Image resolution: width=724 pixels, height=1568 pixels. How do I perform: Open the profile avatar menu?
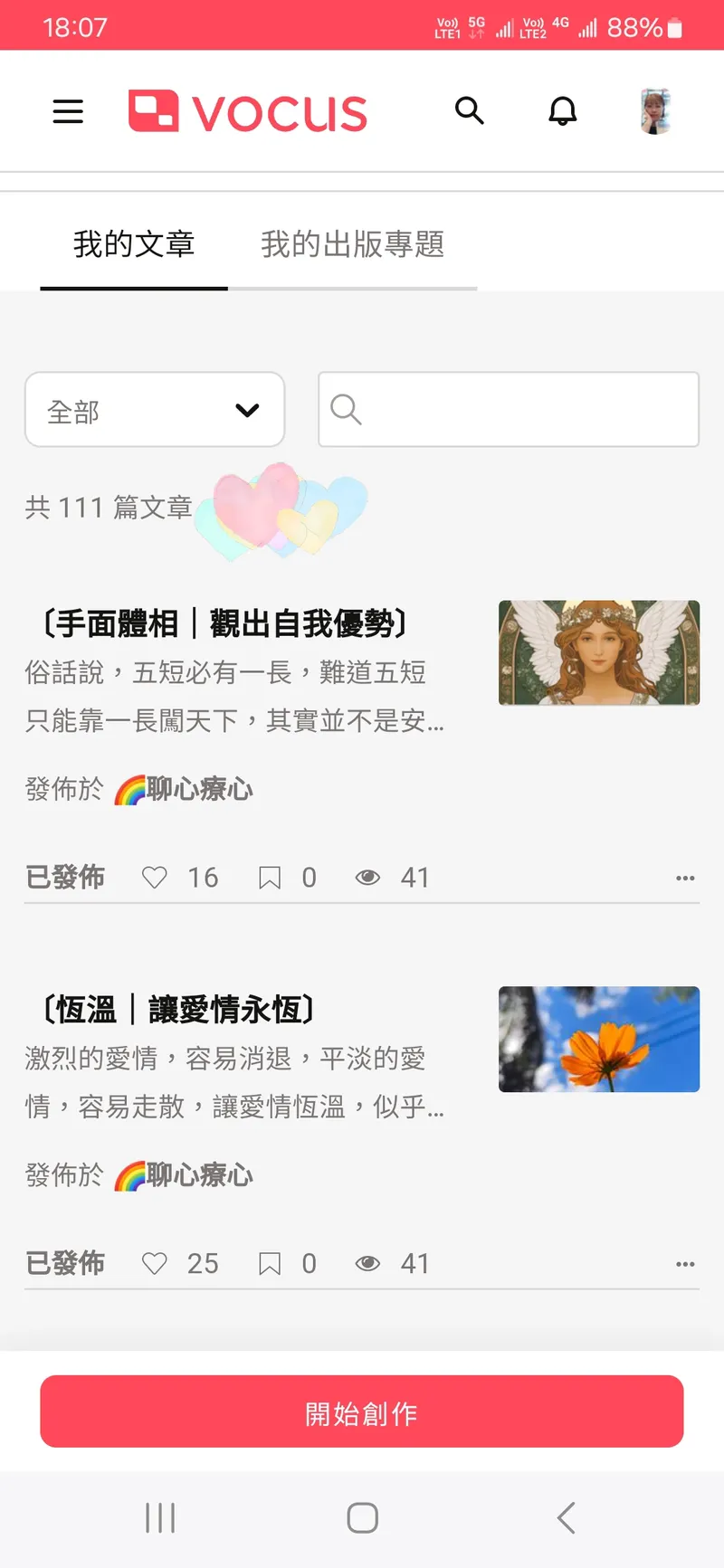pyautogui.click(x=655, y=111)
